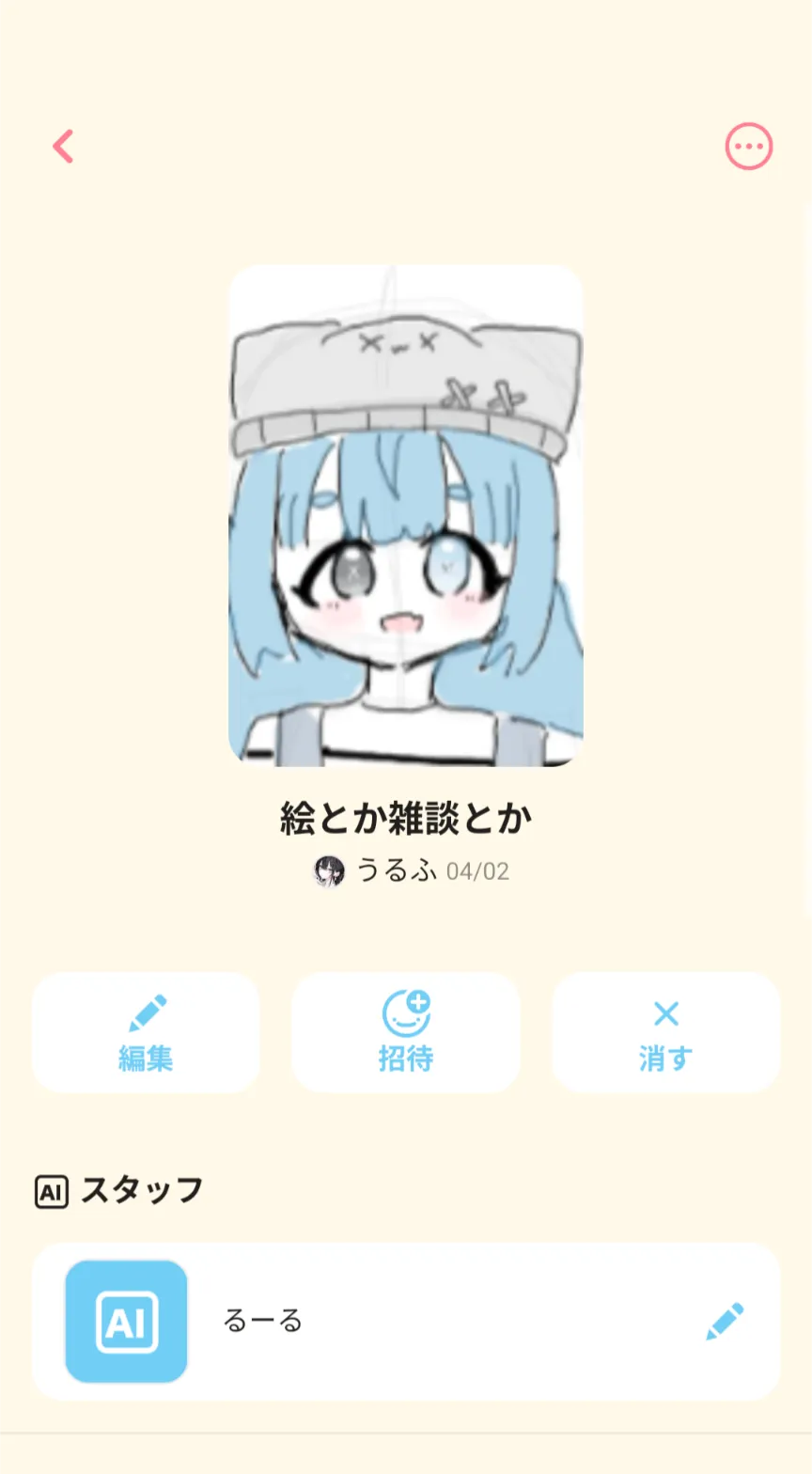Go back using the pink arrow
This screenshot has width=812, height=1474.
point(63,147)
